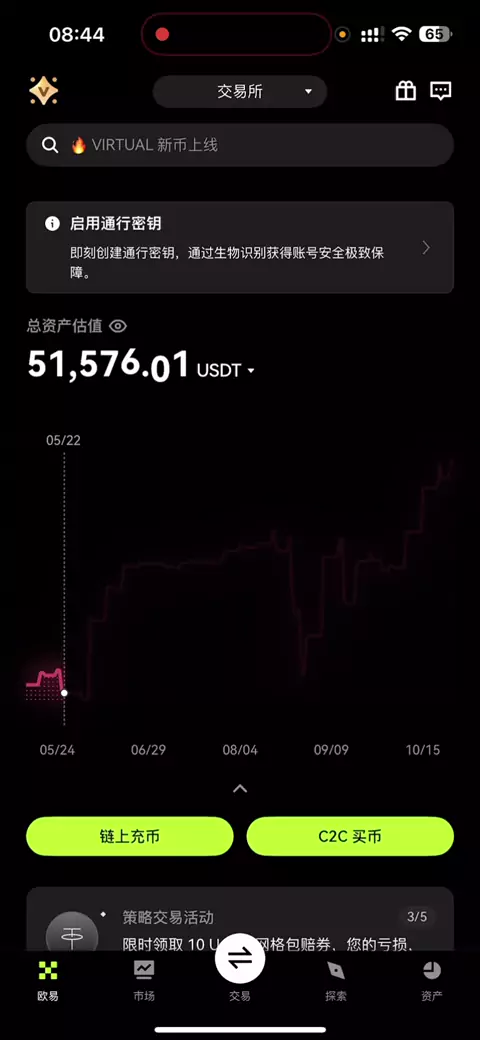
Task: Open the messages chat icon
Action: [441, 91]
